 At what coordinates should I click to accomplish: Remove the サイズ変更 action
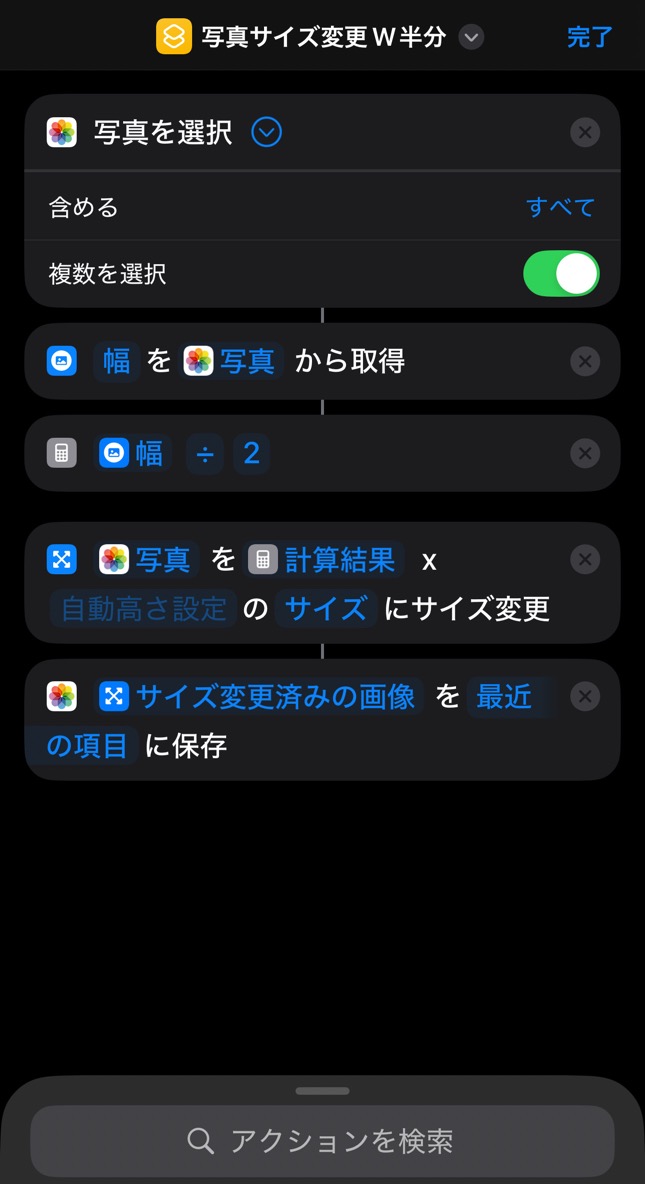pyautogui.click(x=585, y=559)
